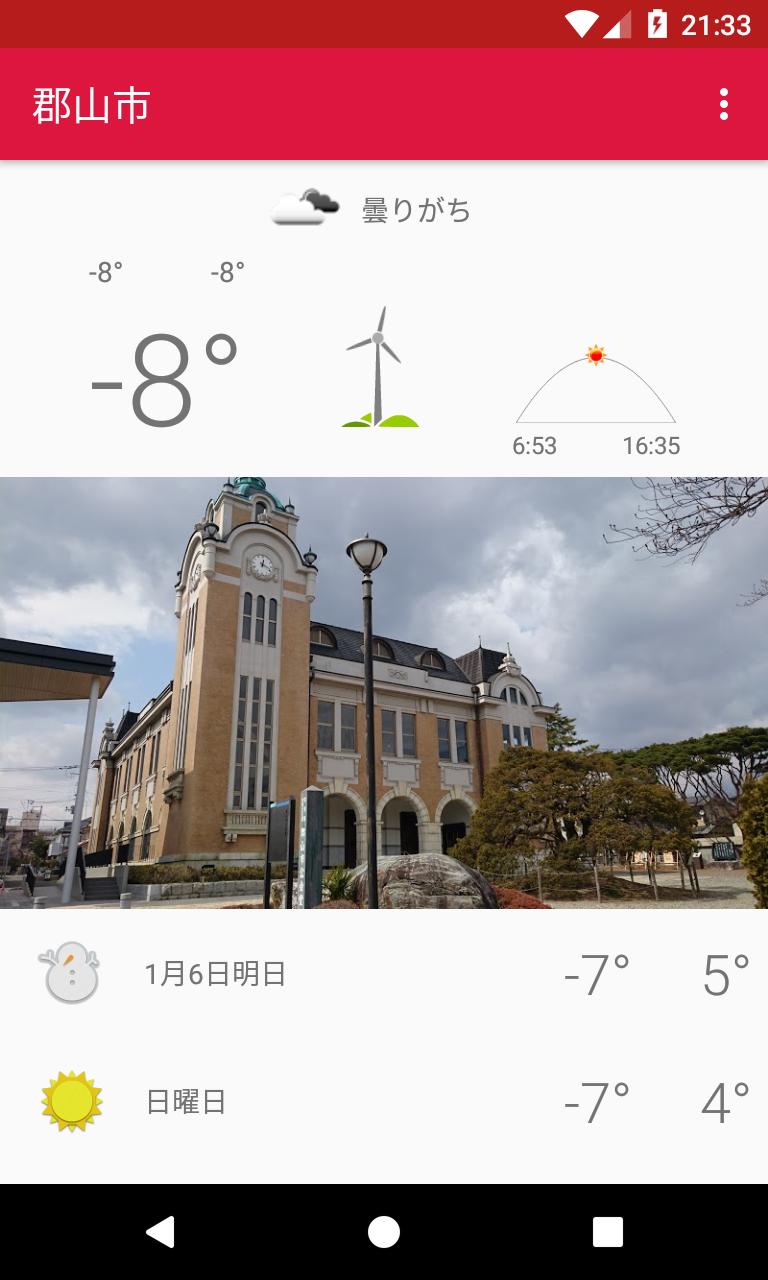Screen dimensions: 768x1280
Task: Tap the cloudy weather condition icon
Action: pyautogui.click(x=305, y=207)
